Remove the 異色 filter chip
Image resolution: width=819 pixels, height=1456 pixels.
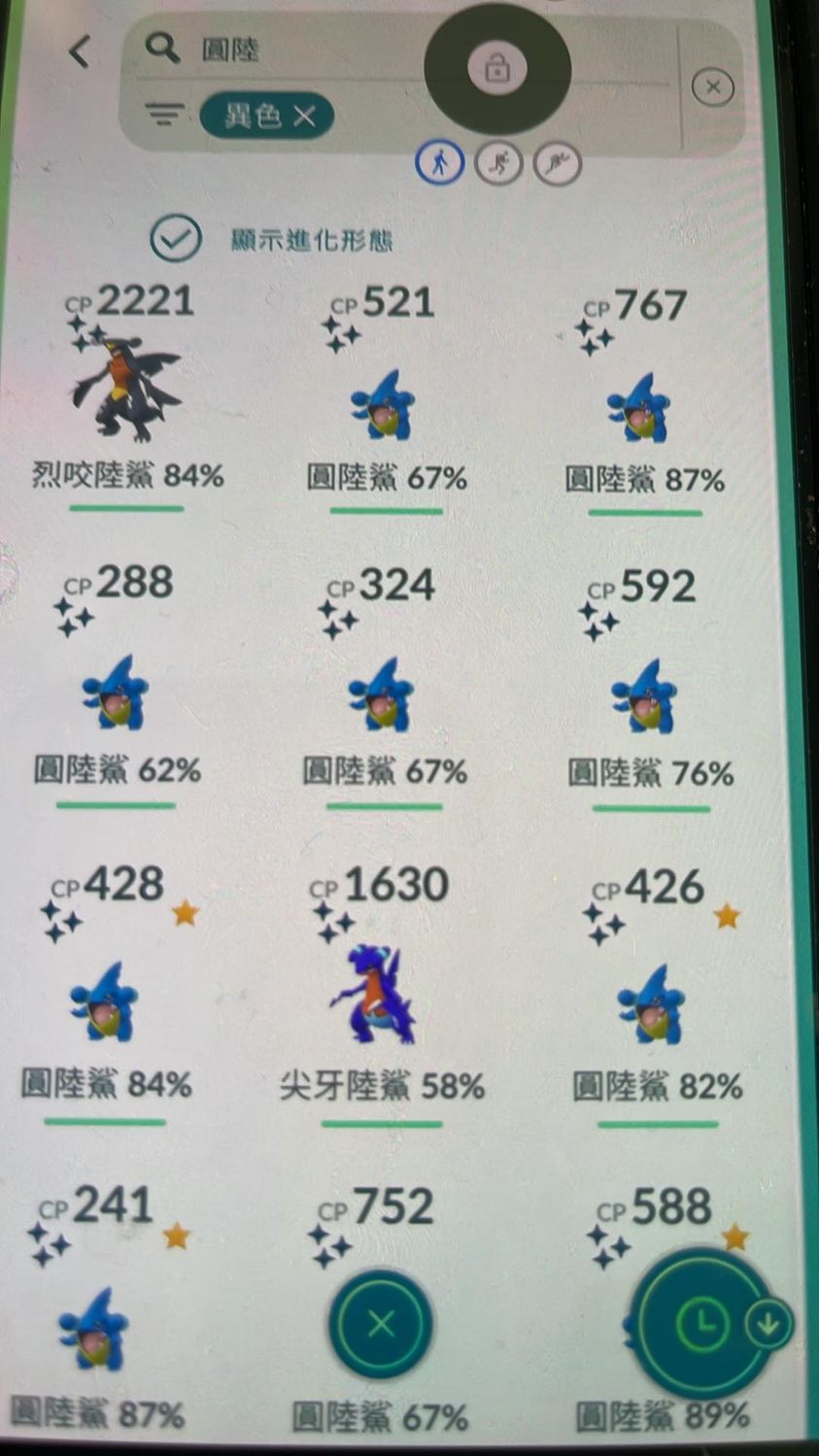(x=304, y=117)
